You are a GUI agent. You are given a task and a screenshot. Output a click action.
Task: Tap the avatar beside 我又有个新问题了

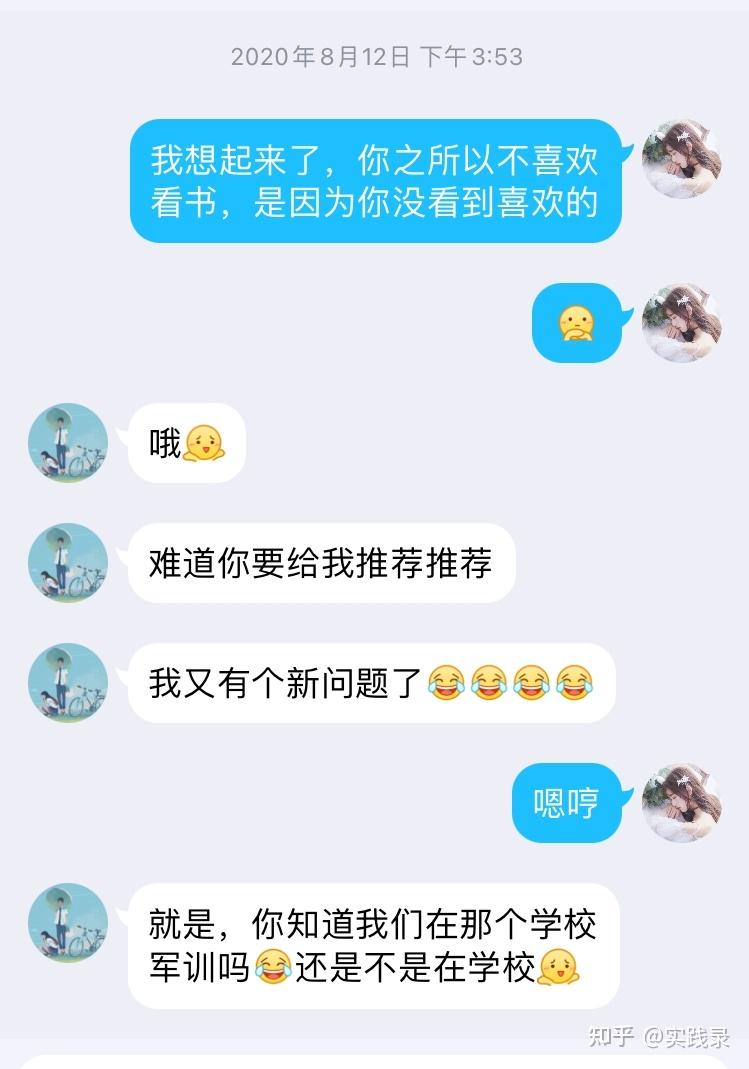(68, 683)
